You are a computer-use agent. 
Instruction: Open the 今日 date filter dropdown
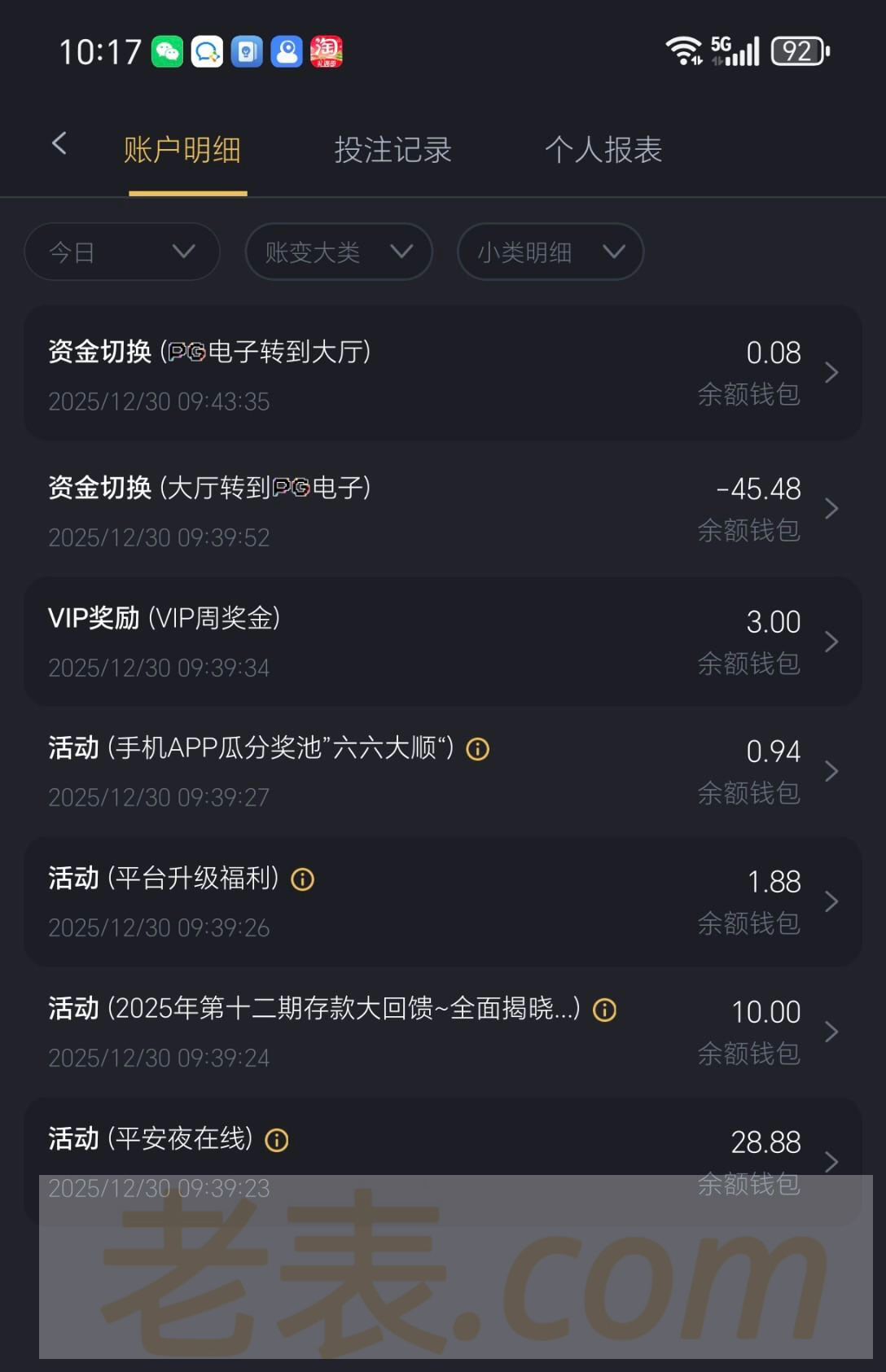(122, 252)
